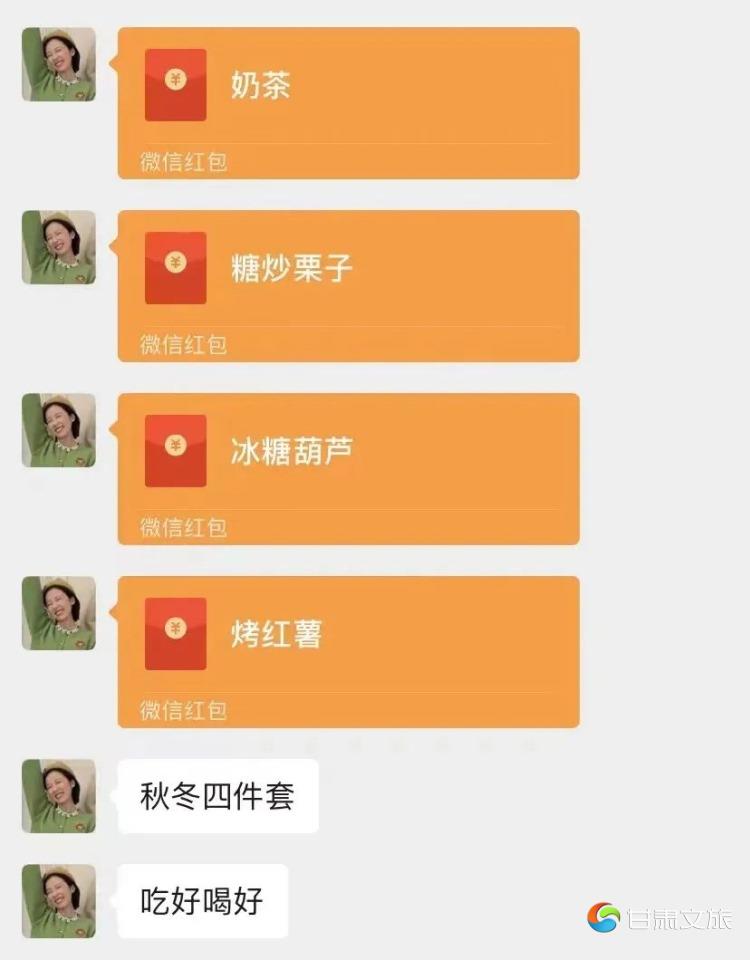Open the 冰糖葫芦 red packet

[348, 468]
